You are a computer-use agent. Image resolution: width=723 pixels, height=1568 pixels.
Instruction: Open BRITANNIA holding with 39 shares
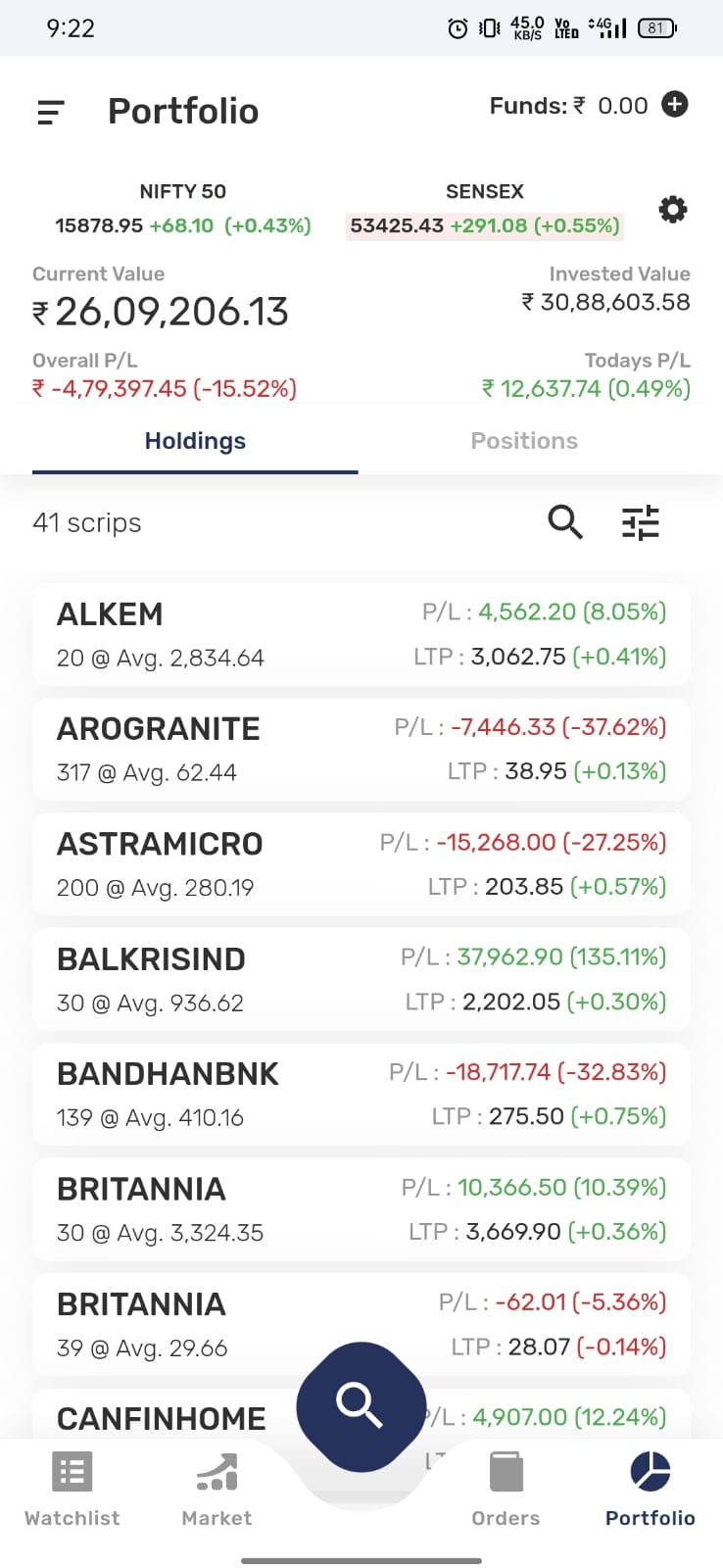361,1324
